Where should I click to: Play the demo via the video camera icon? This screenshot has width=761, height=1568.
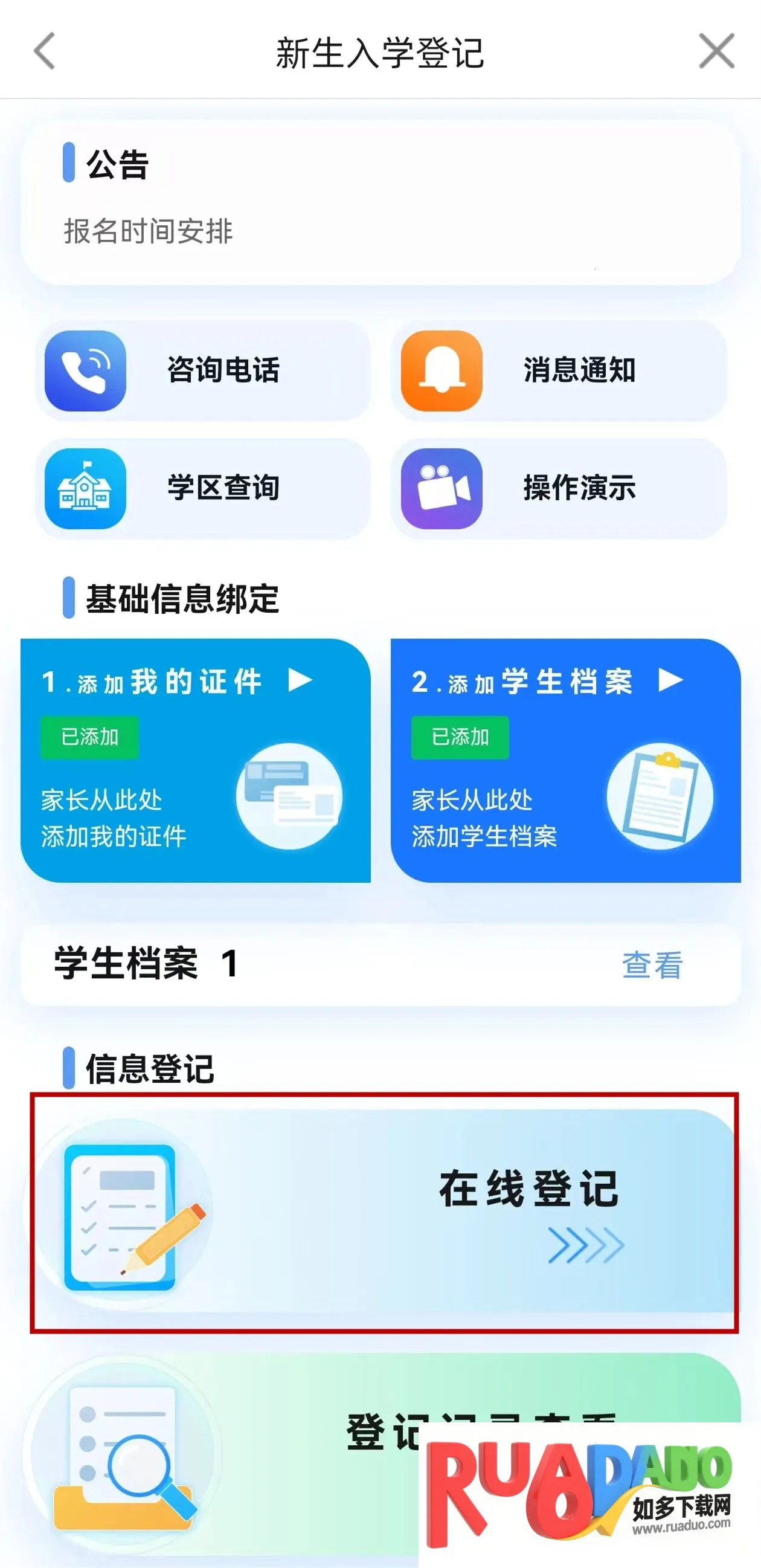[x=442, y=487]
